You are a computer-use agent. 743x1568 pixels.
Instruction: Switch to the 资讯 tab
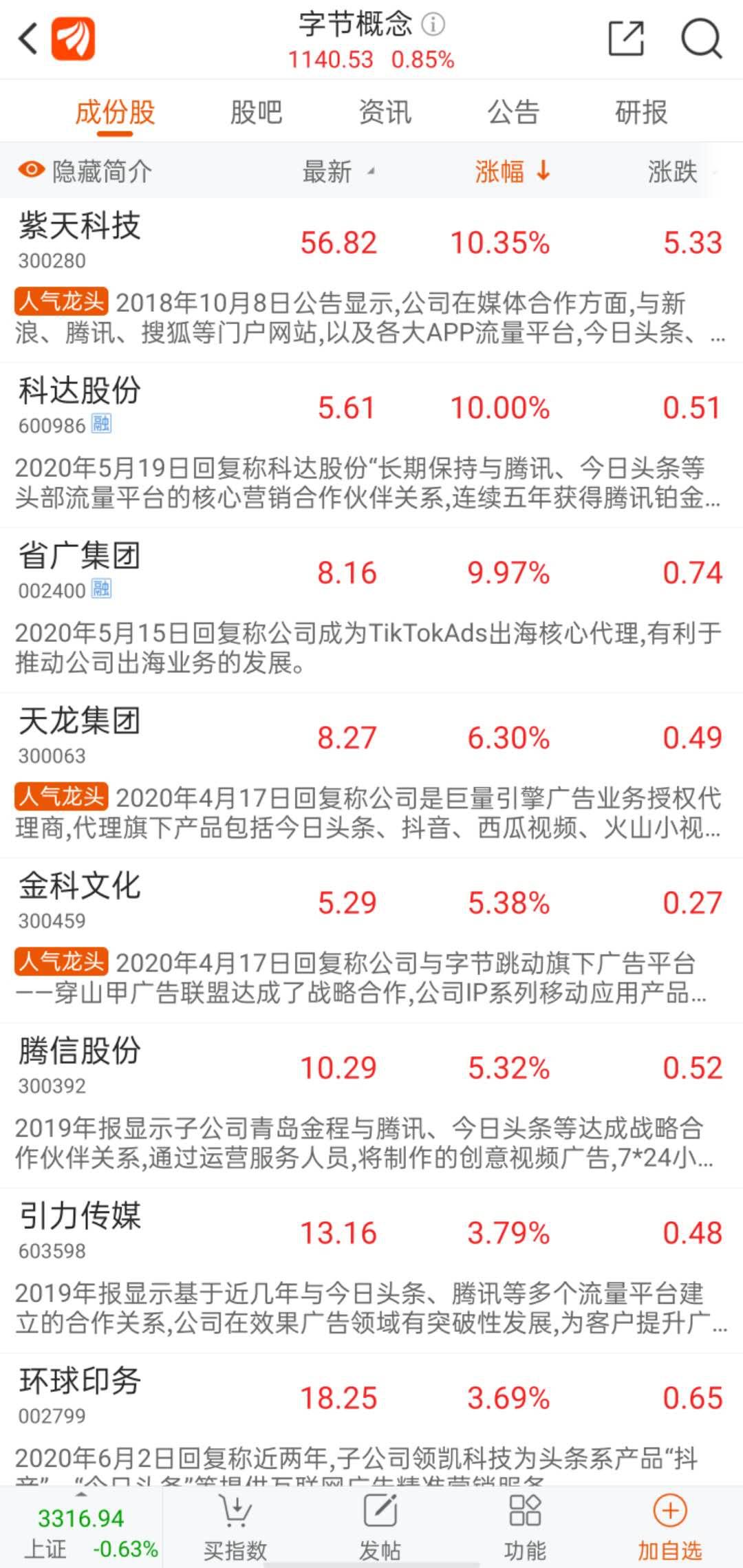click(x=385, y=112)
